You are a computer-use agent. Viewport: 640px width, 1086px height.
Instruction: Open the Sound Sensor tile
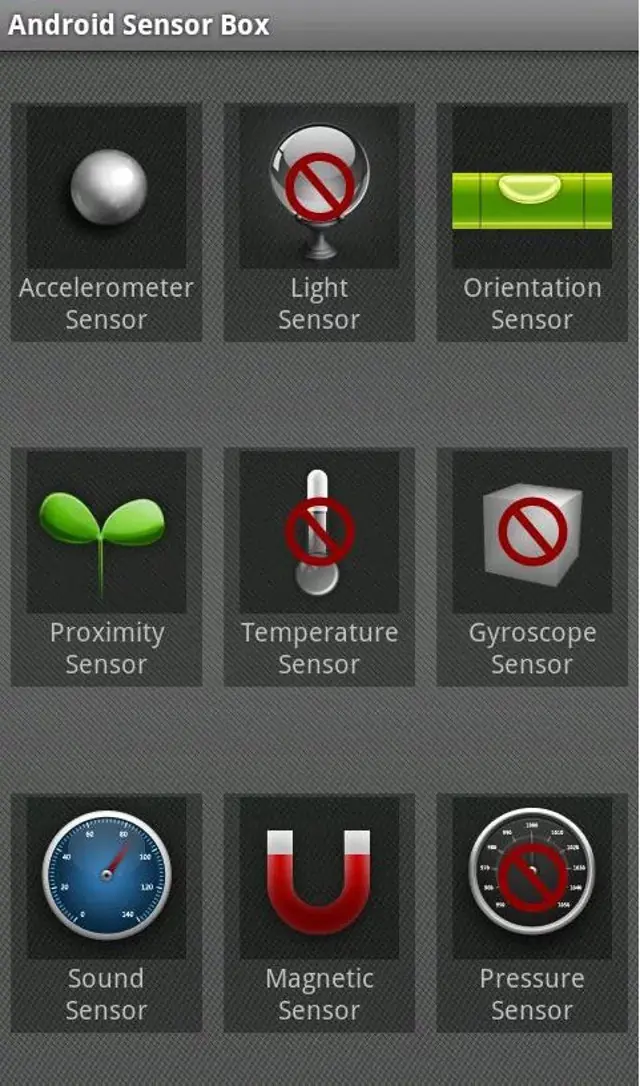click(106, 912)
